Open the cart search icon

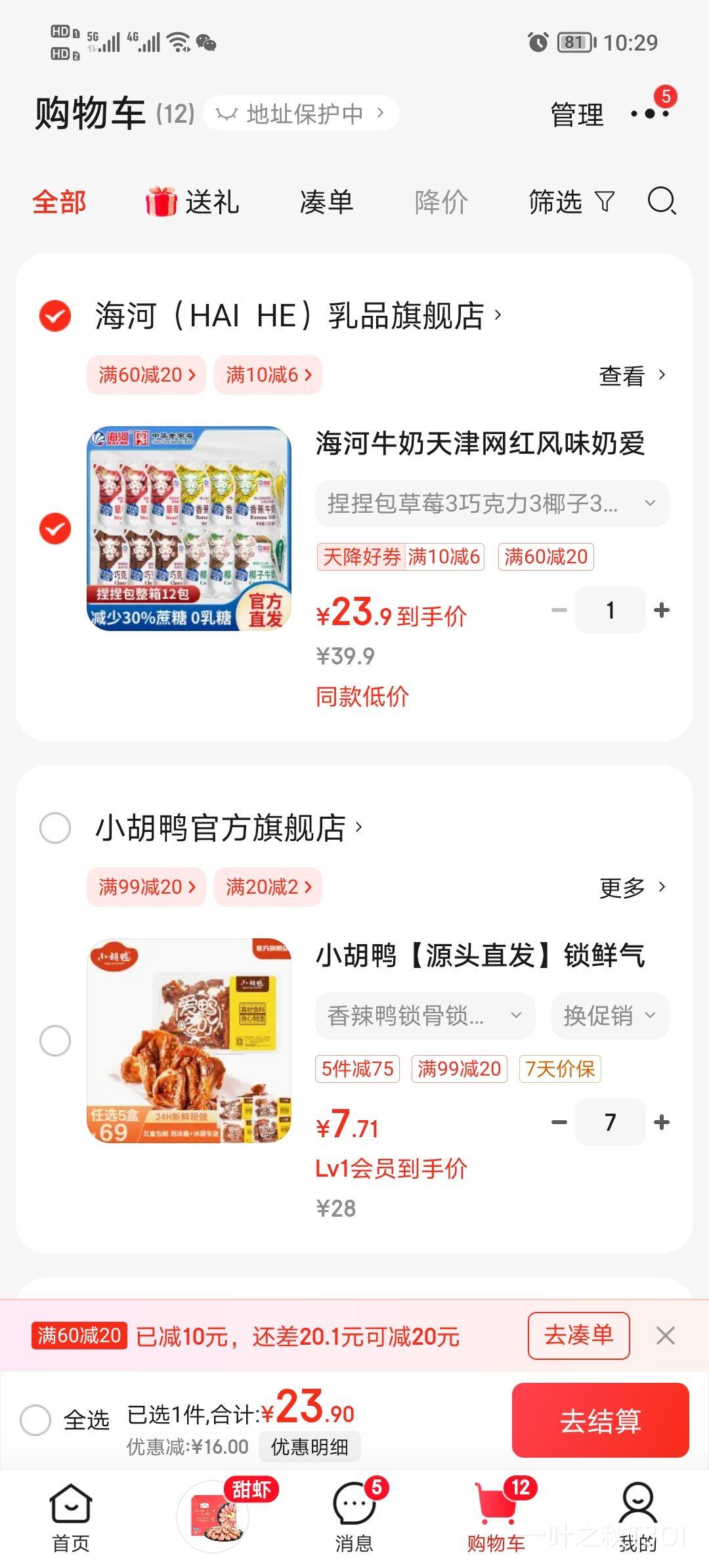662,202
